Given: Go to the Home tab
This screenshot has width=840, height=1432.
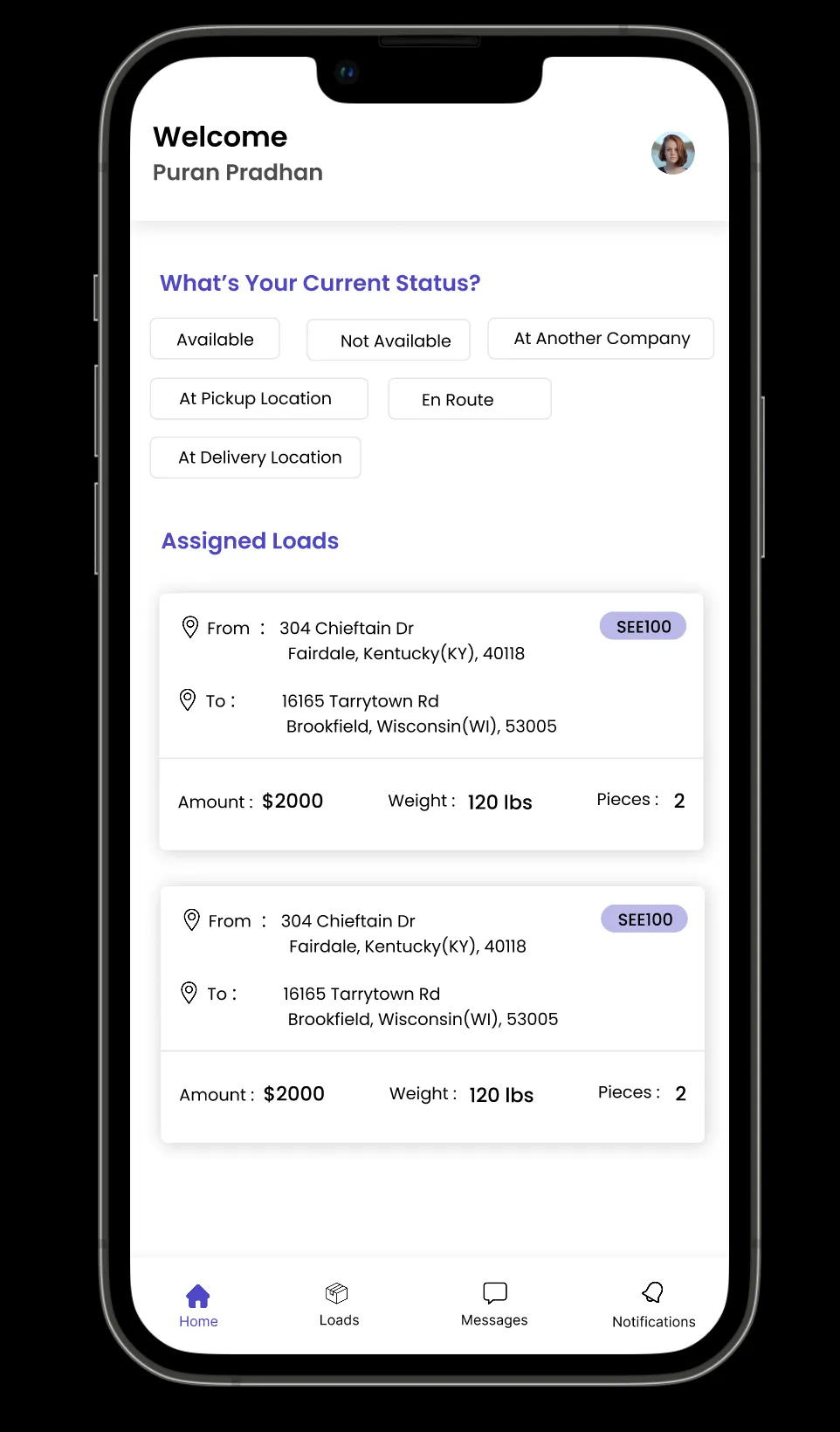Looking at the screenshot, I should [x=198, y=1305].
